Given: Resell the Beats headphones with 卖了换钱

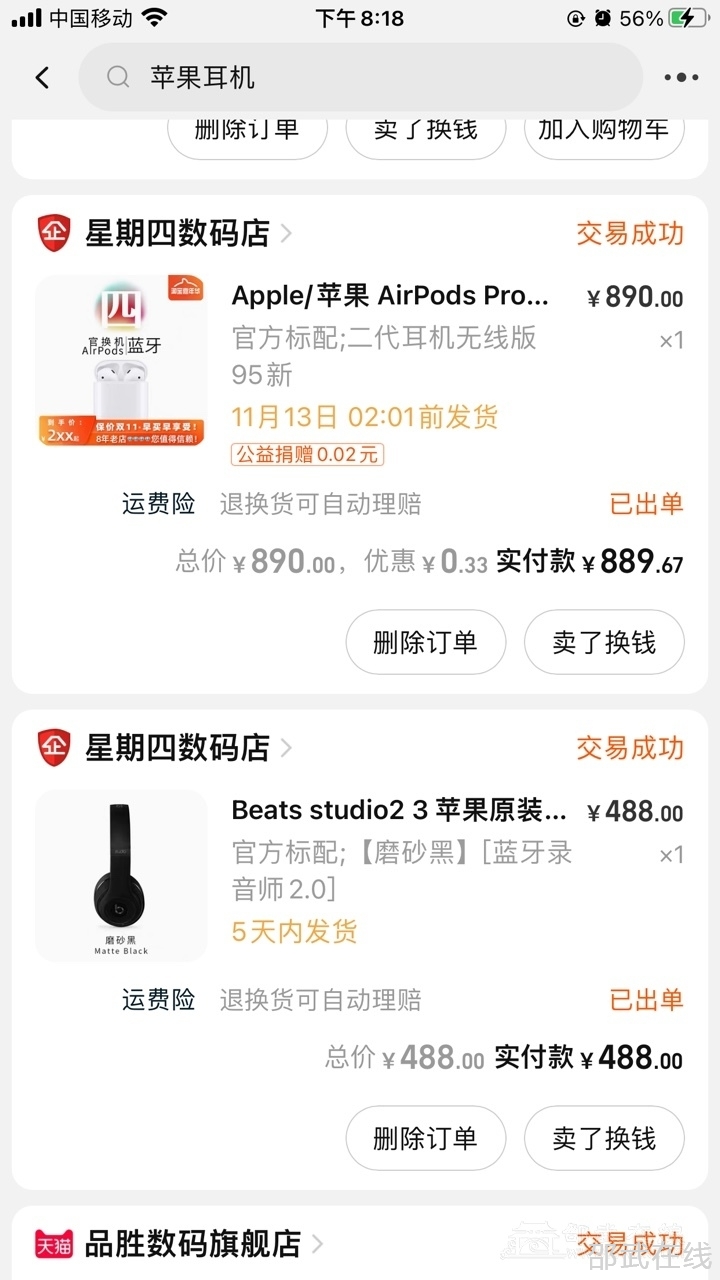Looking at the screenshot, I should [604, 1138].
